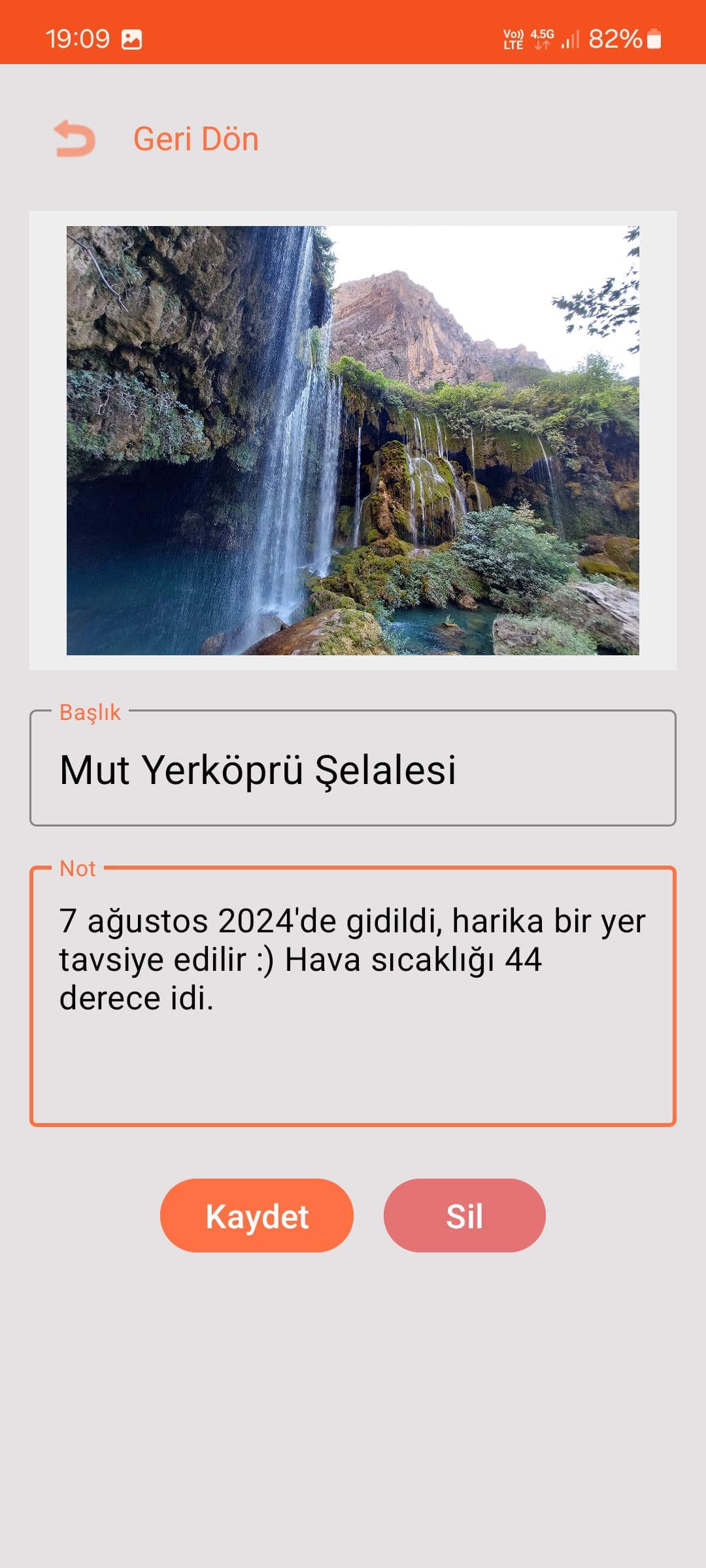This screenshot has height=1568, width=706.
Task: Go back via Geri Dön link
Action: coord(196,139)
